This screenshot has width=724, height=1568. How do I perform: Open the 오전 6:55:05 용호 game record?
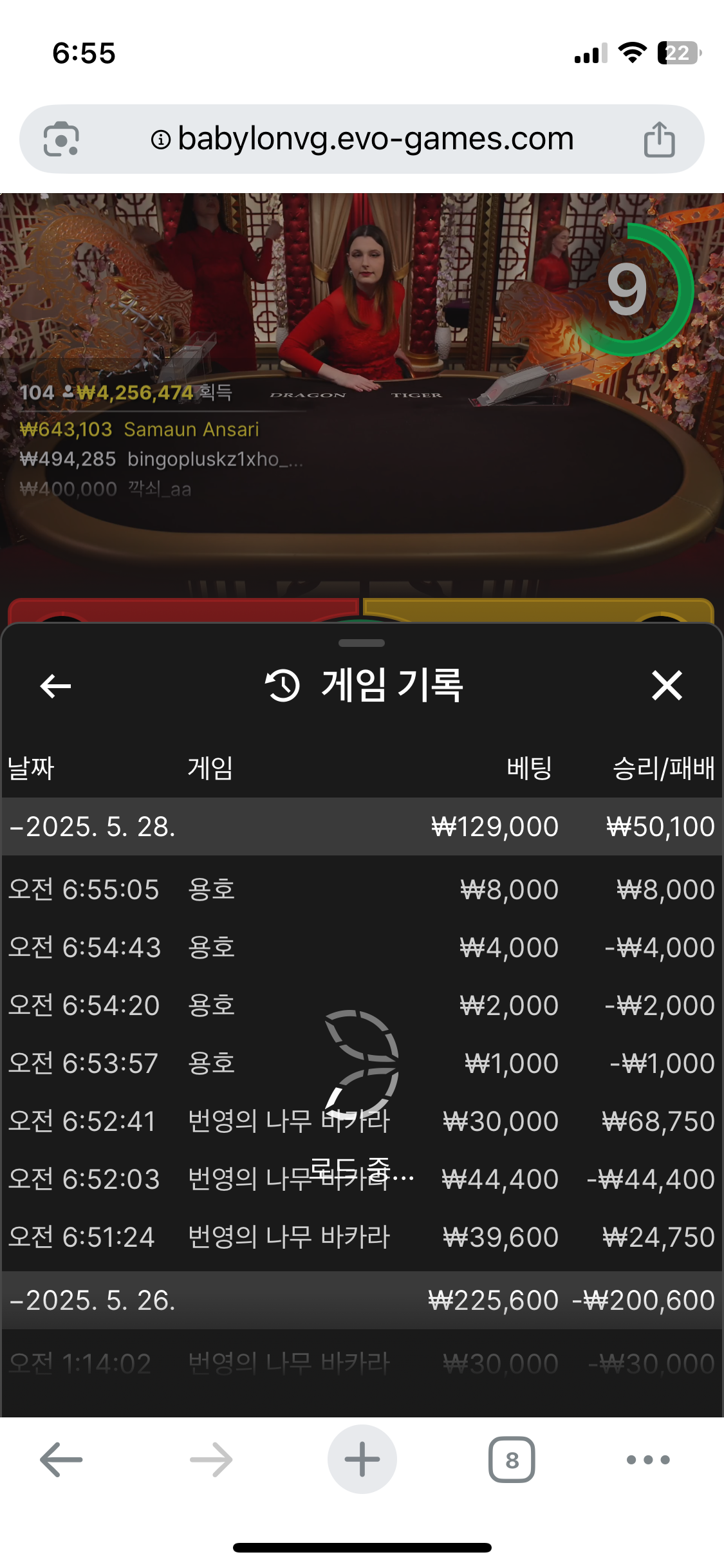click(x=360, y=890)
